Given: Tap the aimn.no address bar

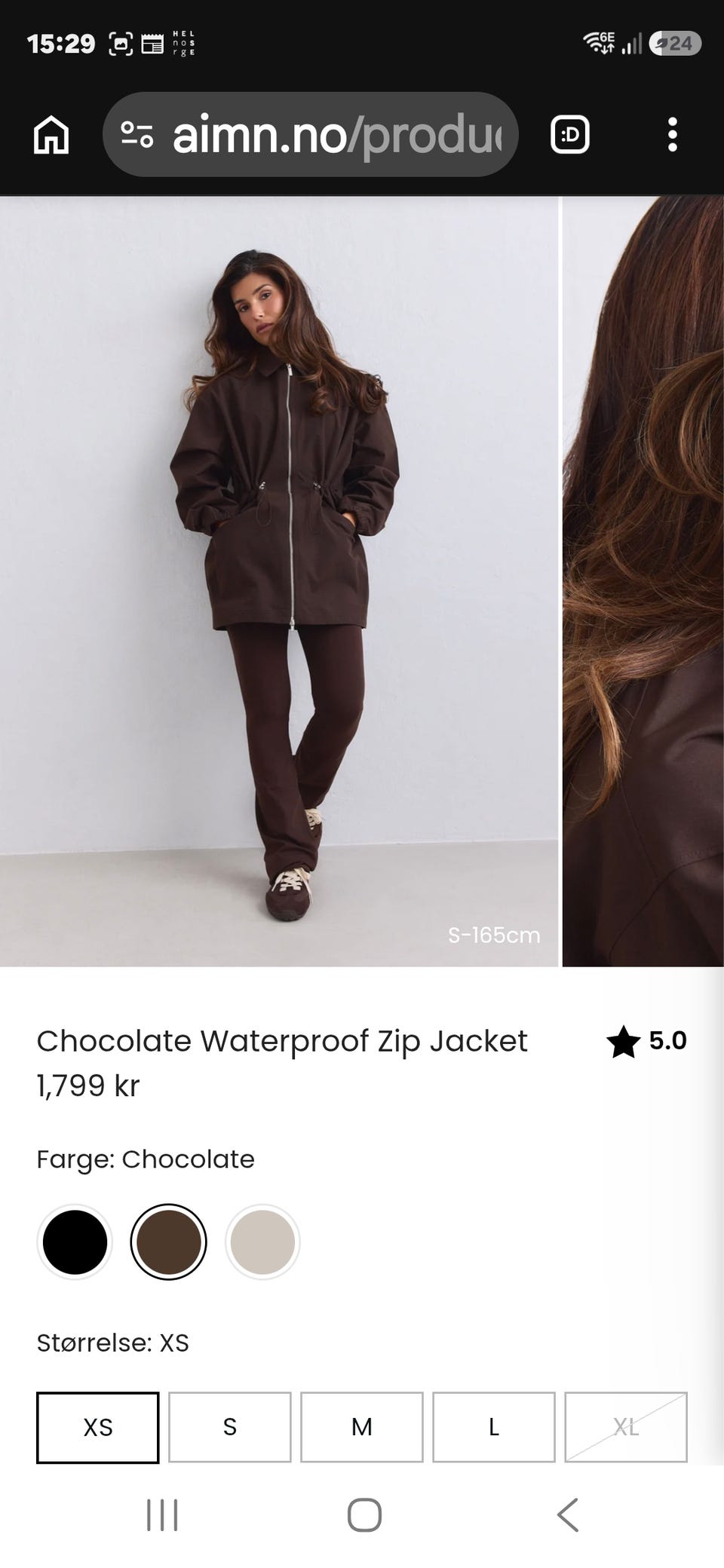Looking at the screenshot, I should pos(311,135).
